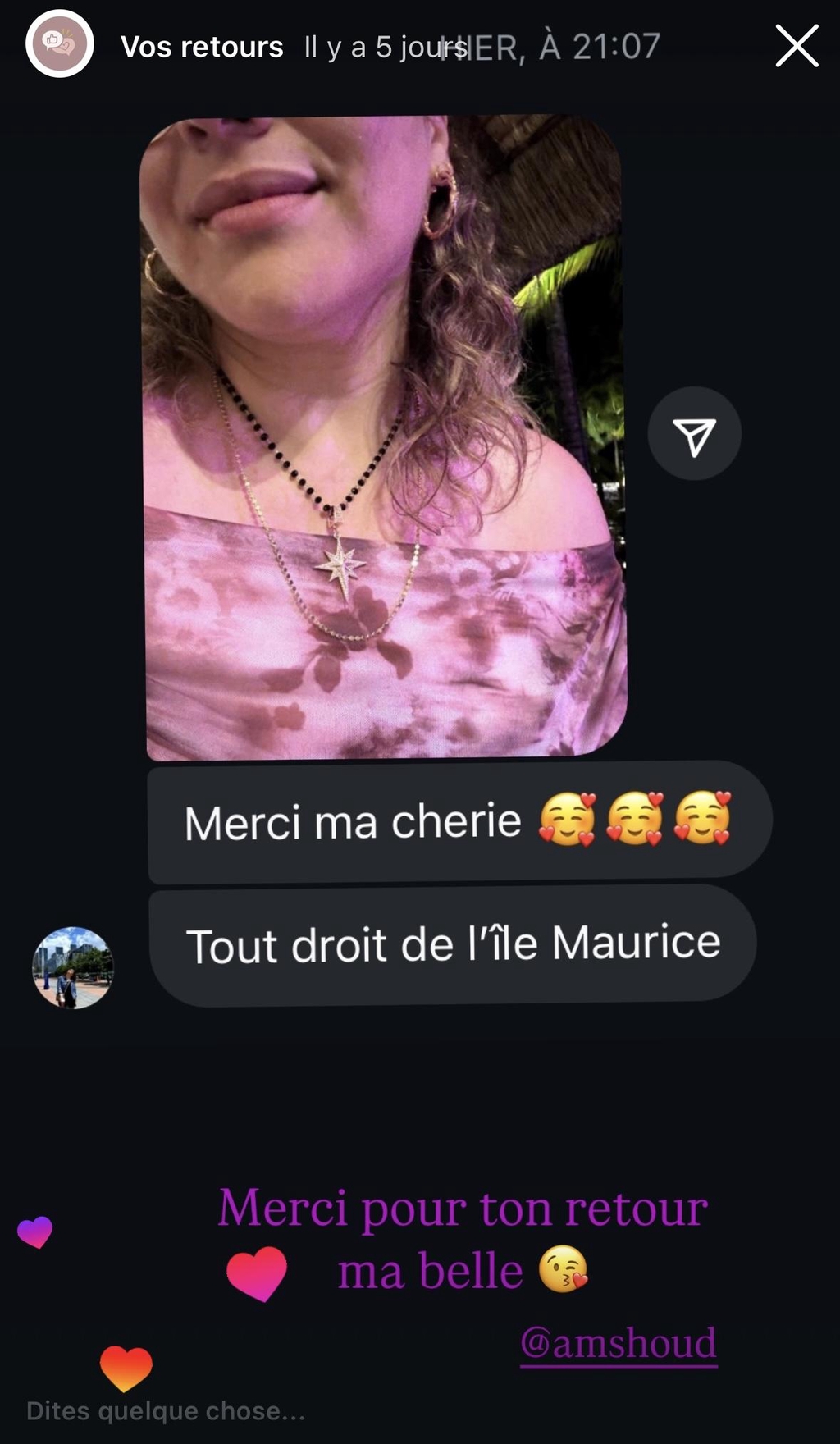Viewport: 840px width, 1444px height.
Task: Close the story viewer
Action: (797, 45)
